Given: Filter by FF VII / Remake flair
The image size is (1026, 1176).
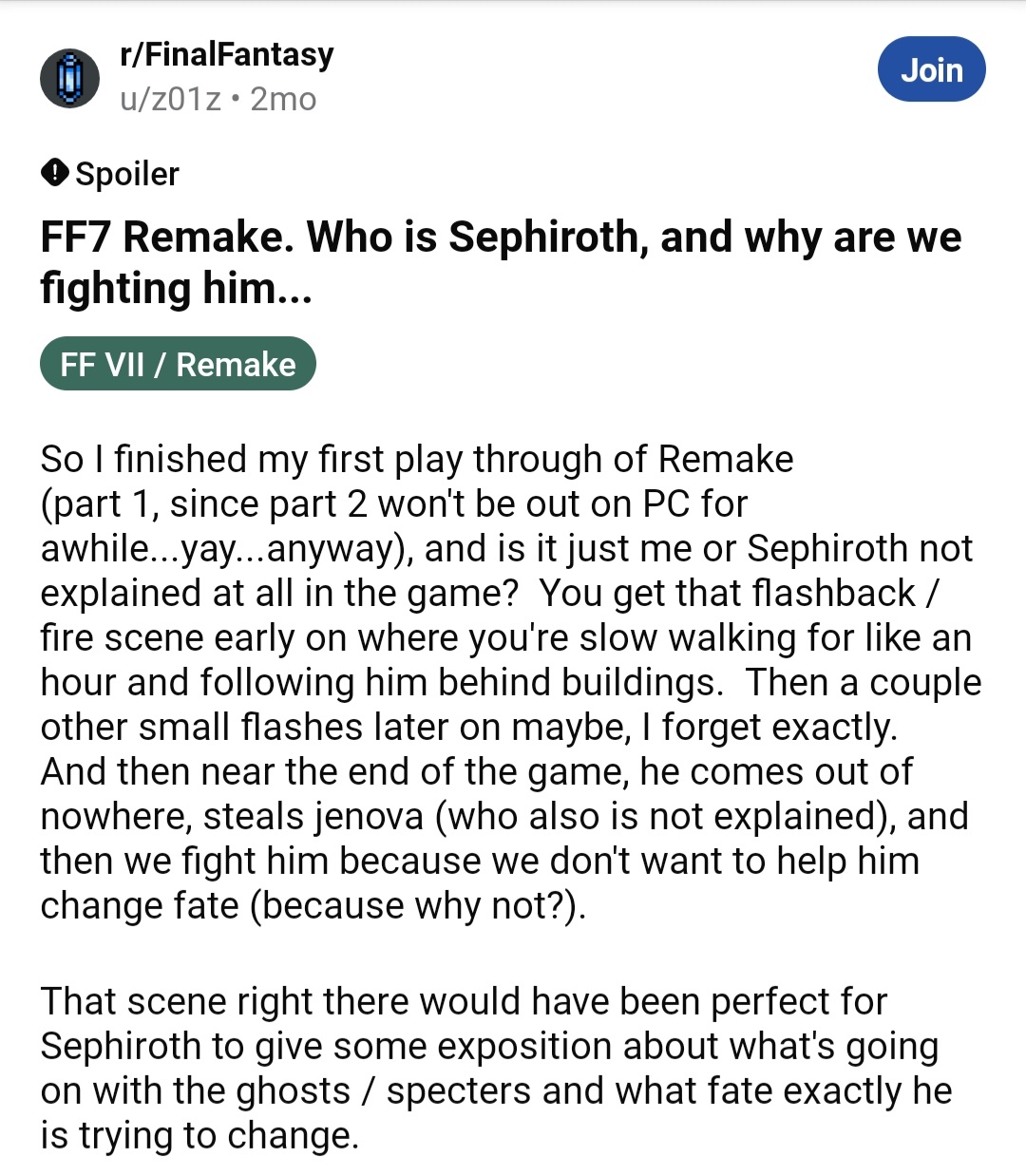Looking at the screenshot, I should (178, 364).
